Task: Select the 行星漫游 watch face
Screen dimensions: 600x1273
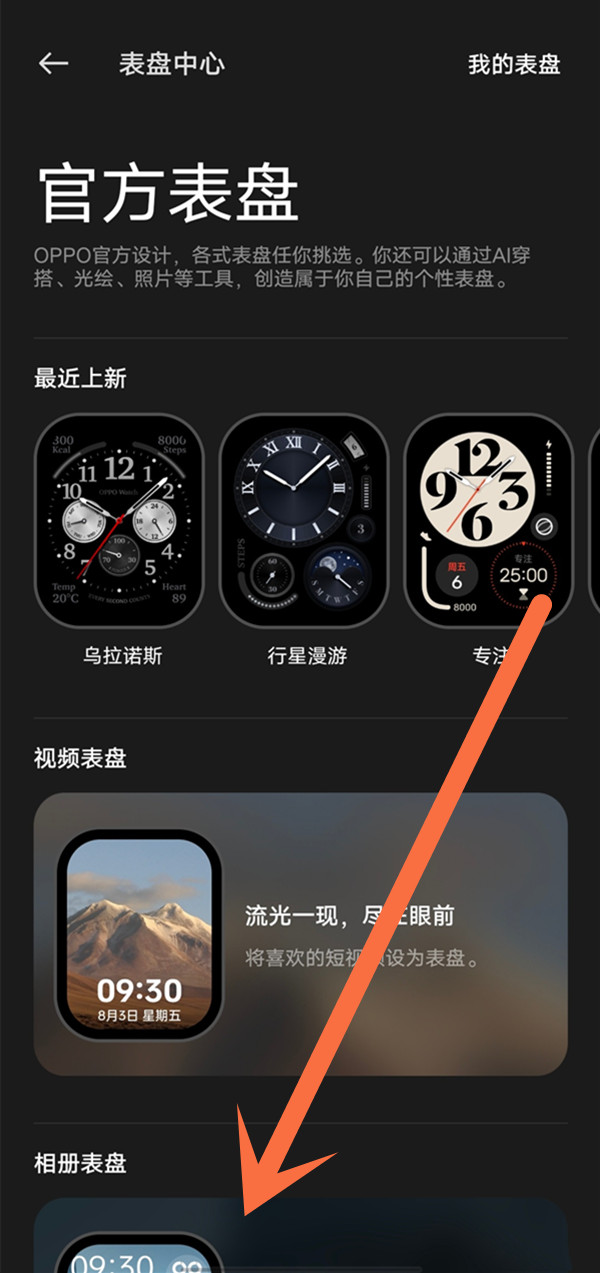Action: [303, 521]
